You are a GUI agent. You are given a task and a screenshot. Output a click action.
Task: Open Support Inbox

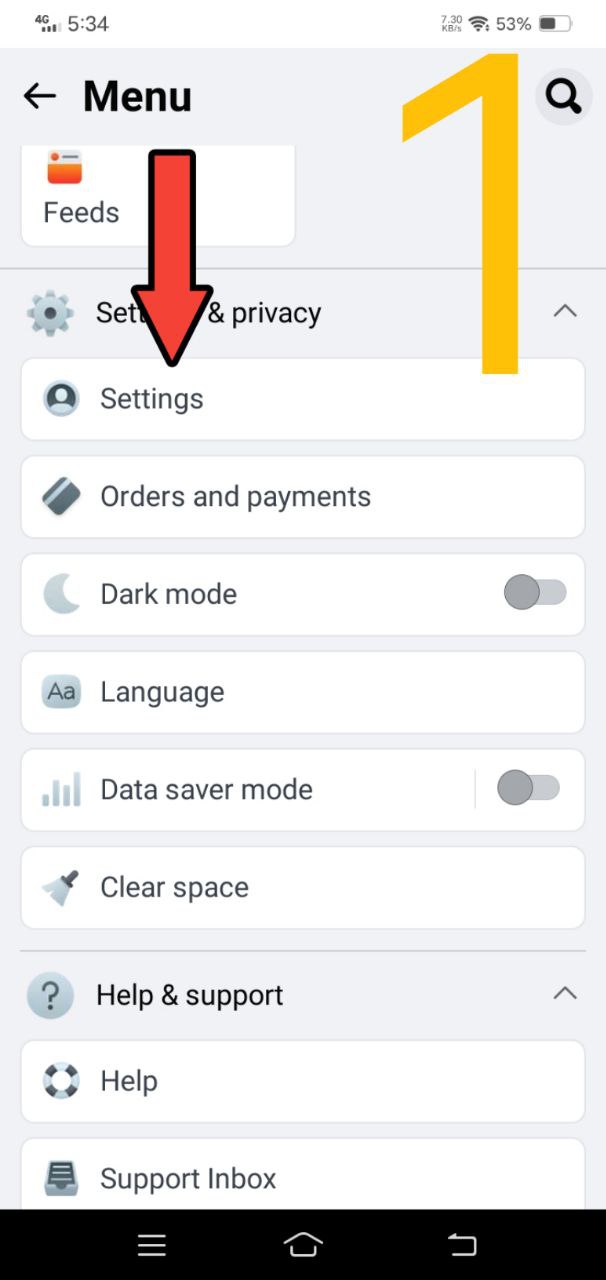pyautogui.click(x=302, y=1177)
